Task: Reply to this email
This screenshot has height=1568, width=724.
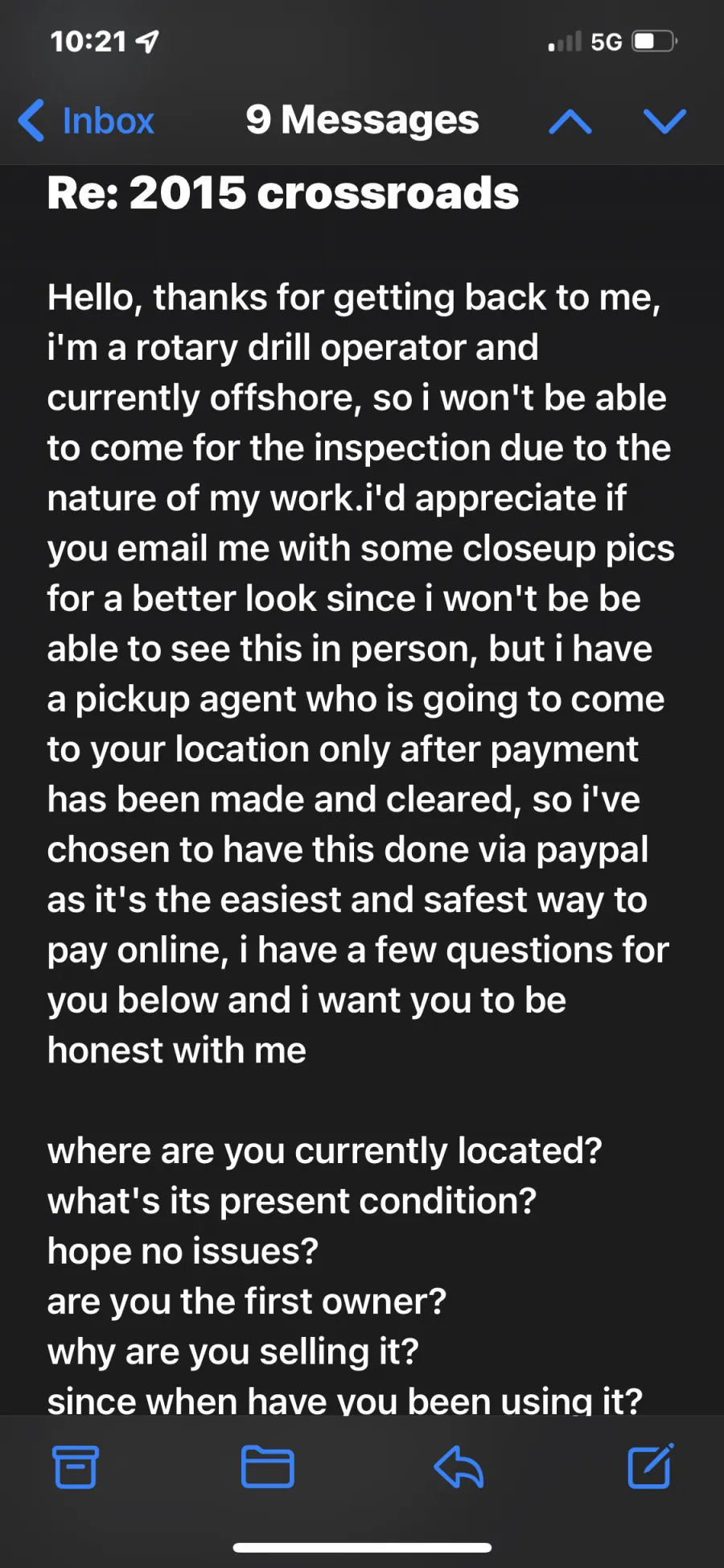Action: (459, 1467)
